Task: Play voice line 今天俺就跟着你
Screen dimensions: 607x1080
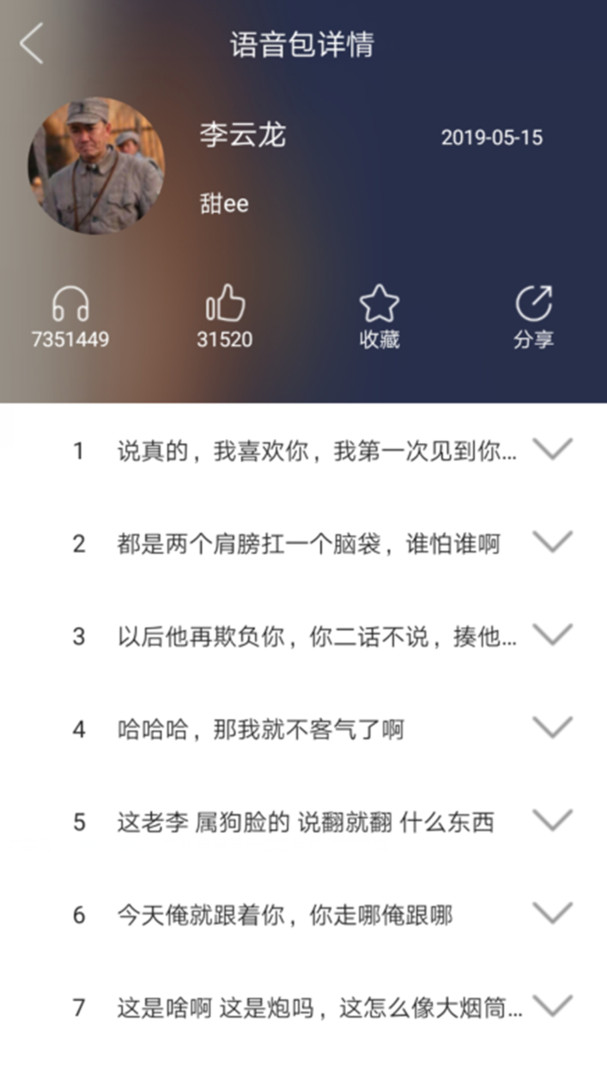Action: (284, 915)
